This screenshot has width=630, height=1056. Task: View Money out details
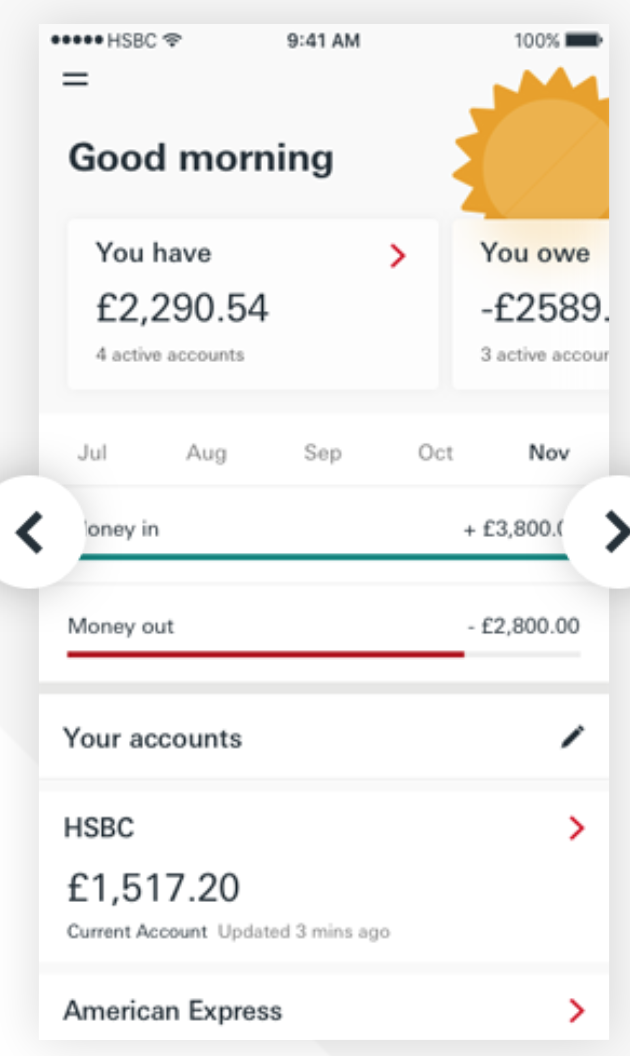point(323,633)
